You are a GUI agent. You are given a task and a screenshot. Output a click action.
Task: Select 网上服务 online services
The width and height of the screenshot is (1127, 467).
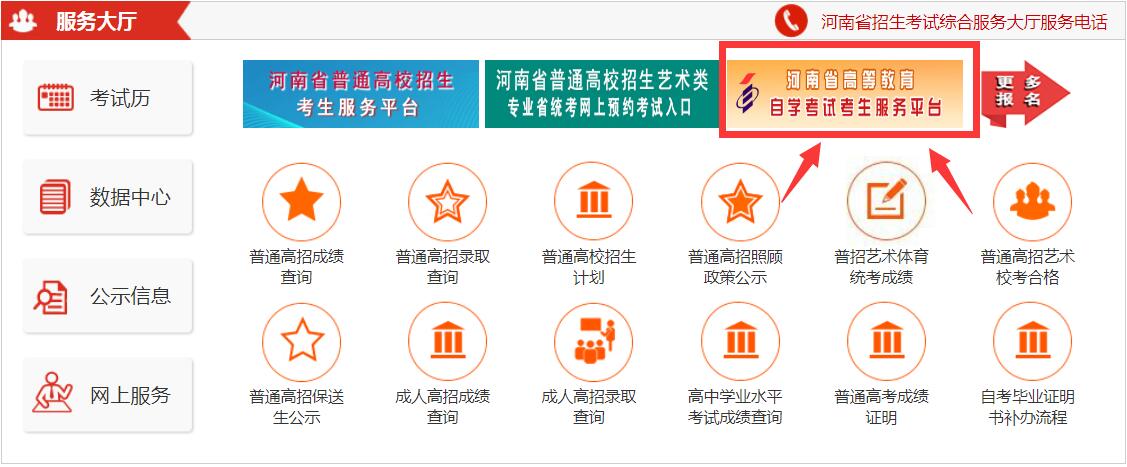pos(107,395)
